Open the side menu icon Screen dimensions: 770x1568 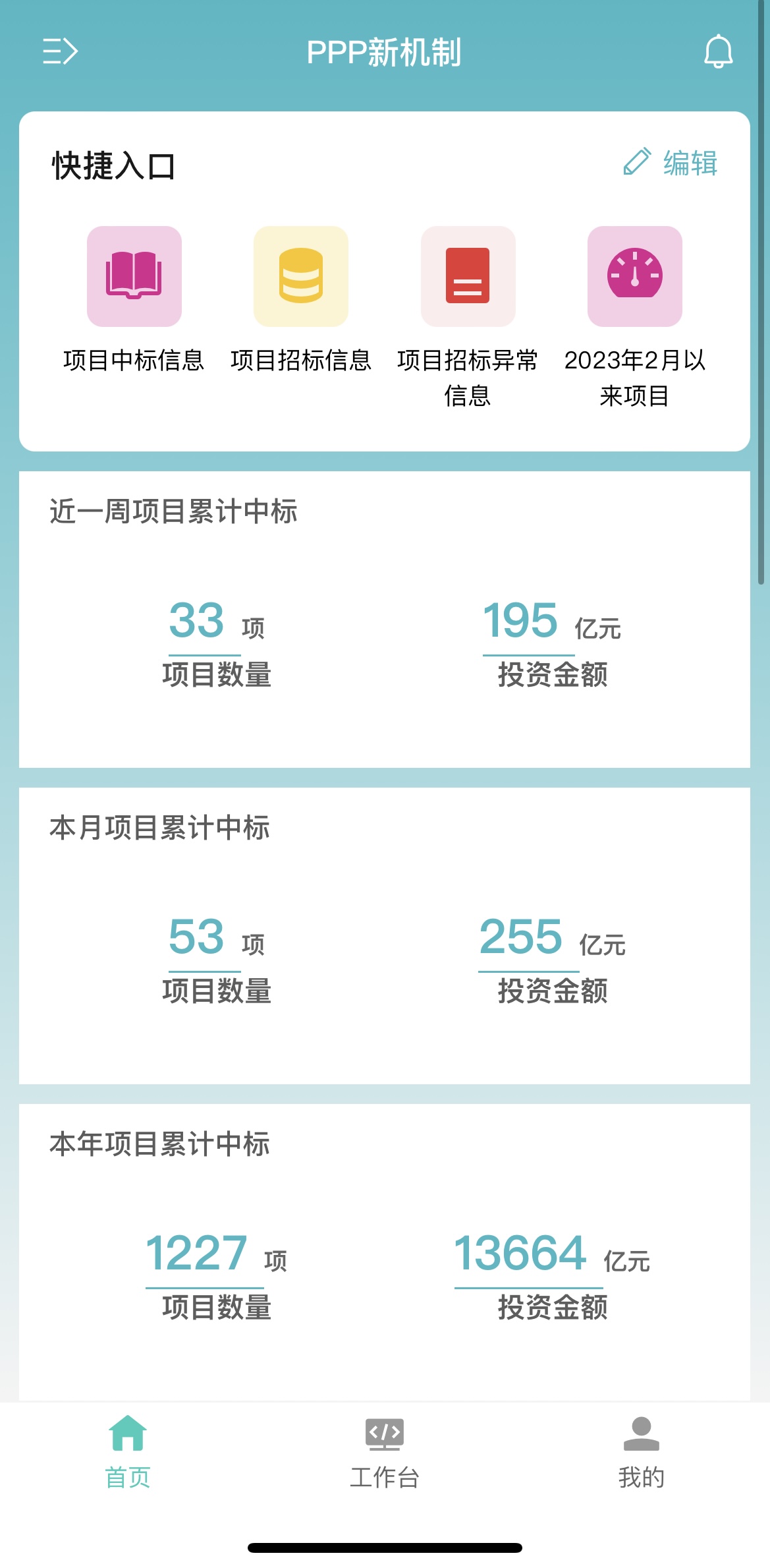[x=60, y=51]
